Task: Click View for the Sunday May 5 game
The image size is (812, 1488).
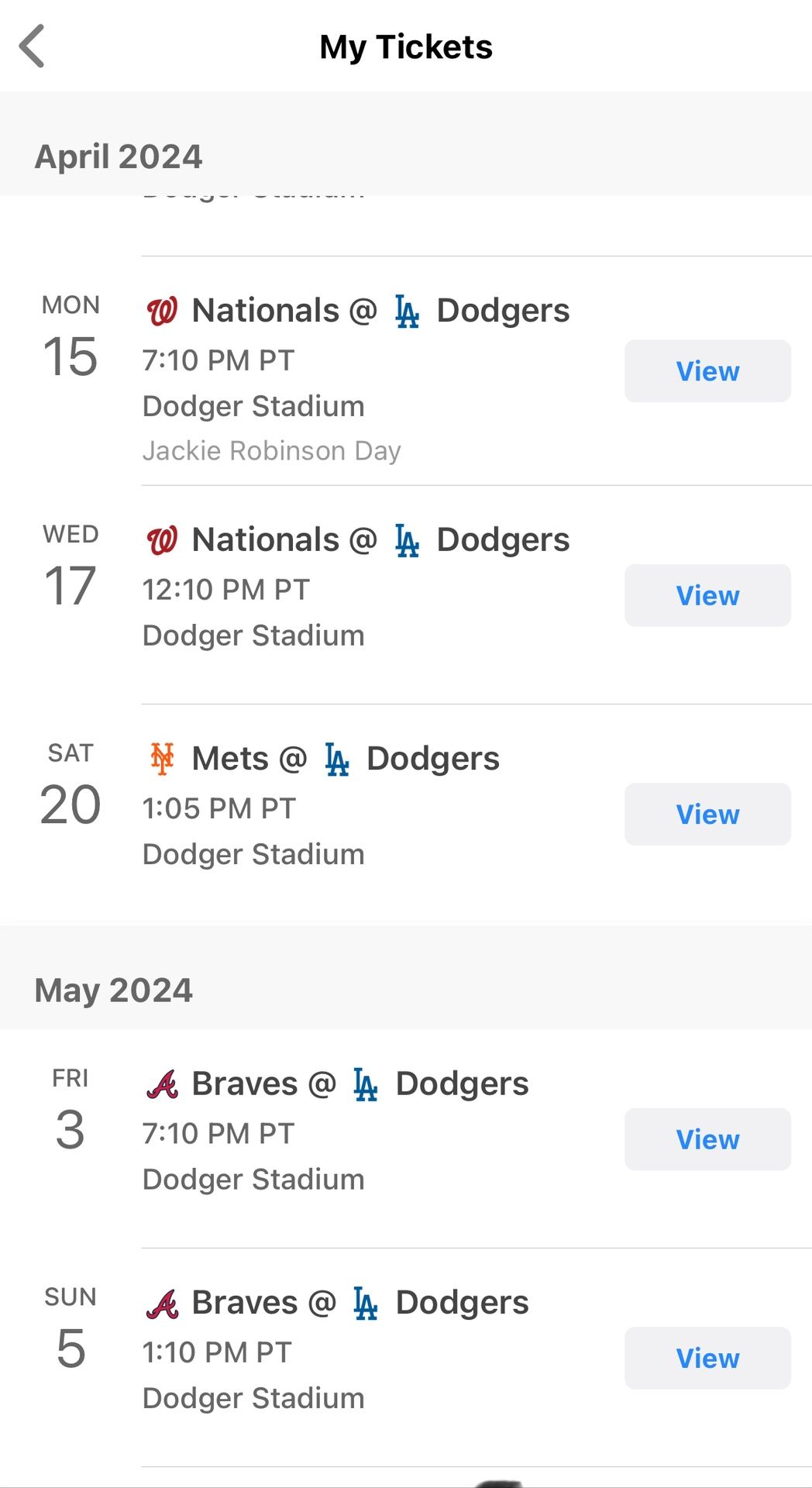Action: [x=707, y=1359]
